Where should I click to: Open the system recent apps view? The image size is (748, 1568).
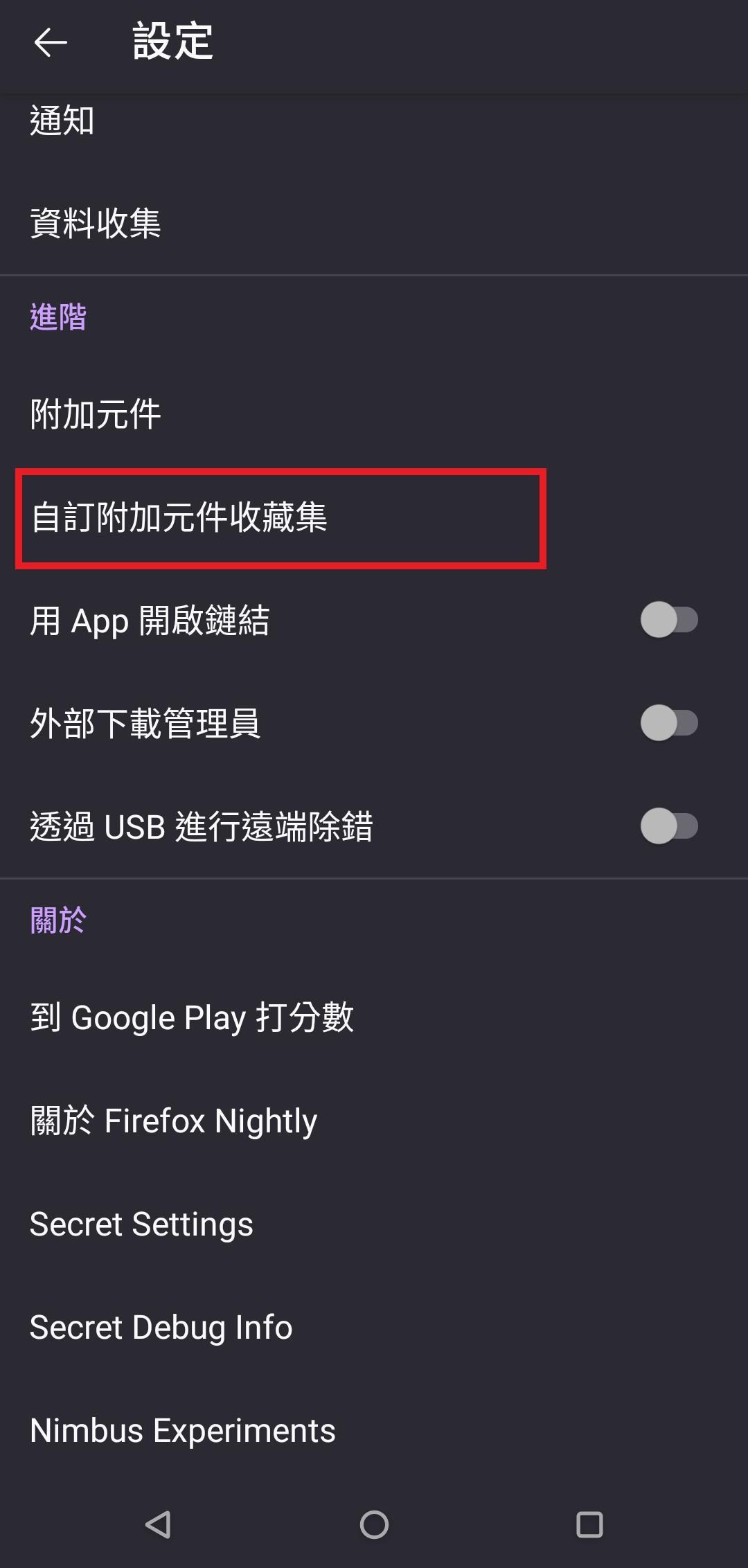click(589, 1524)
